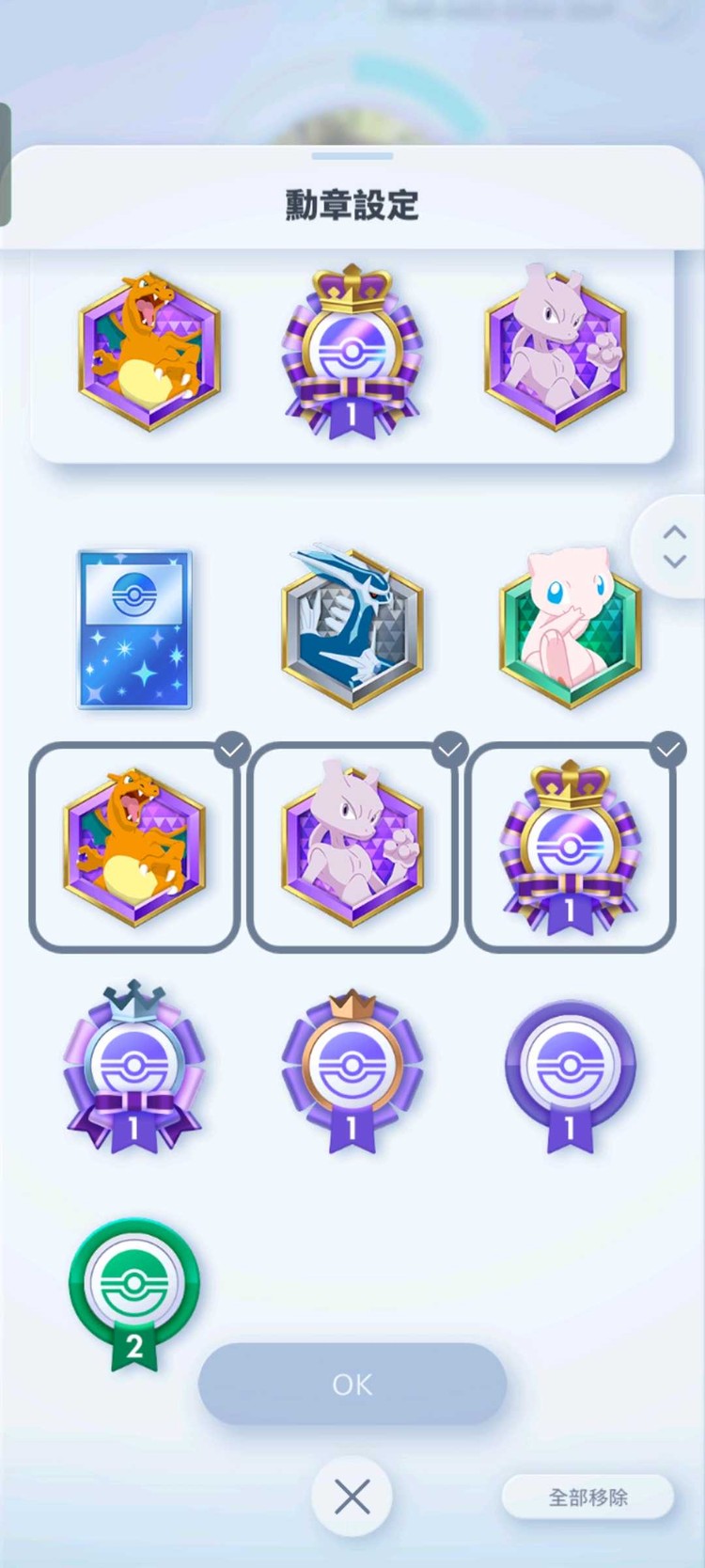This screenshot has height=1568, width=705.
Task: Confirm badge settings with OK
Action: 352,1384
